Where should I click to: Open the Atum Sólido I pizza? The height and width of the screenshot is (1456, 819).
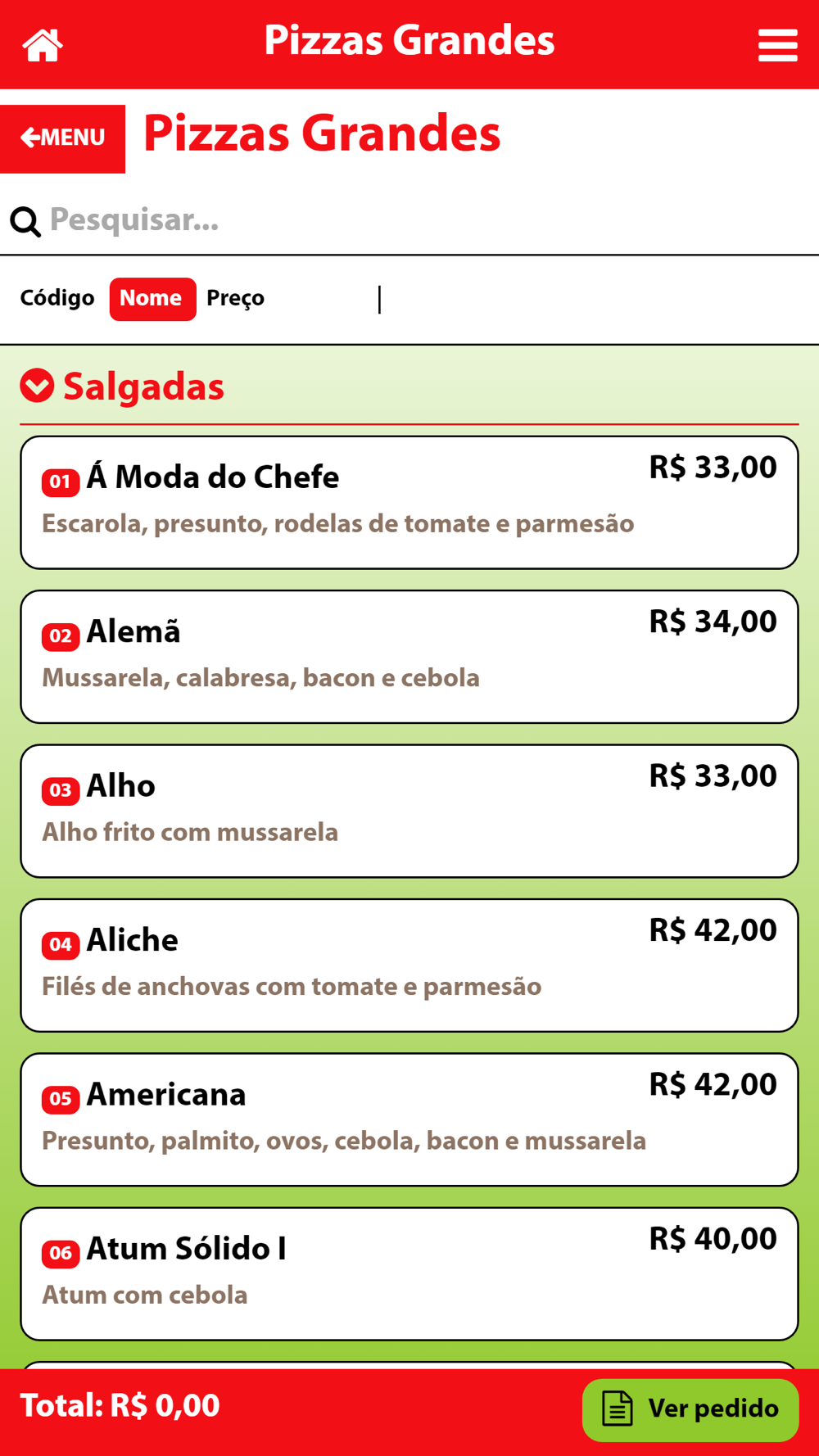(409, 1273)
